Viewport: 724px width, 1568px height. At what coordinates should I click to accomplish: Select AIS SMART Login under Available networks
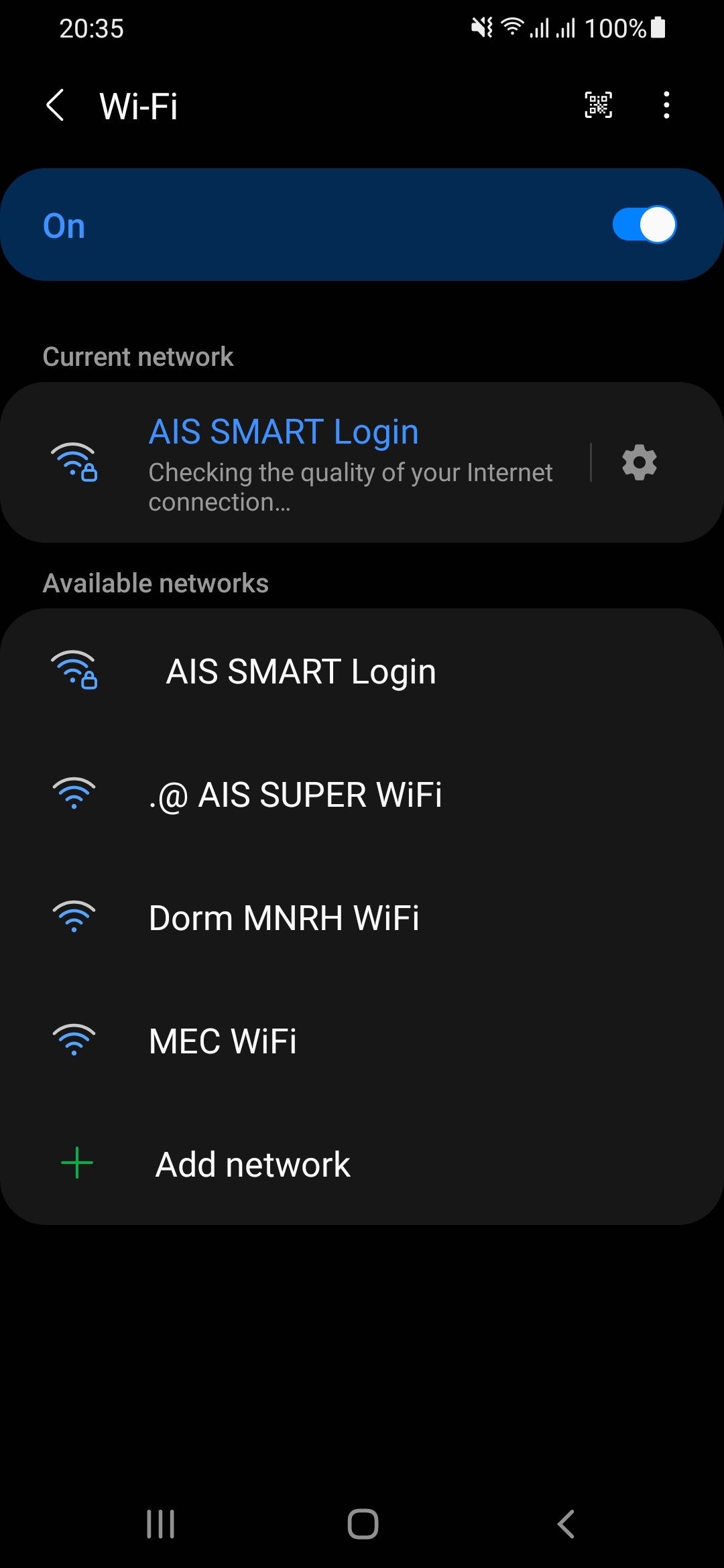click(x=300, y=671)
